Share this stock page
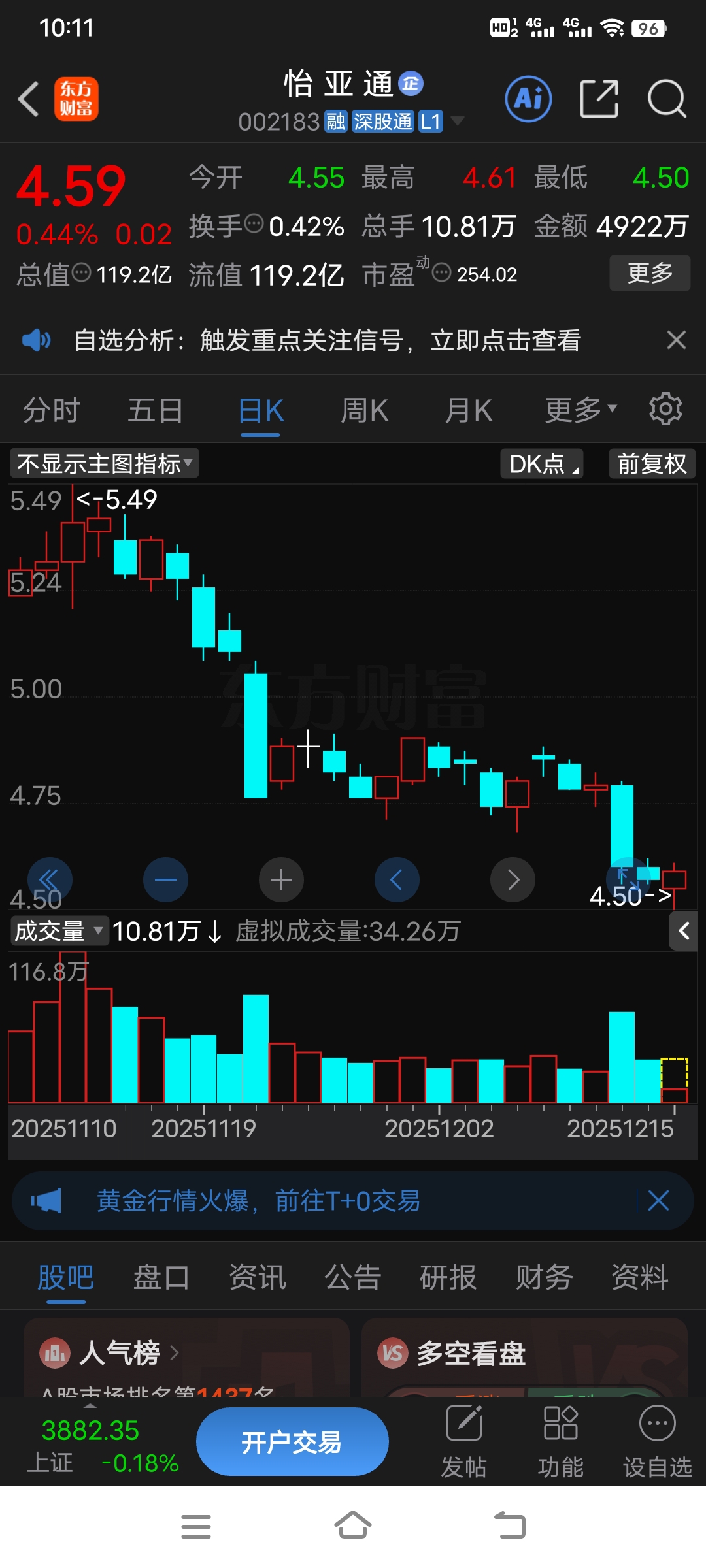Viewport: 706px width, 1568px height. pos(599,99)
